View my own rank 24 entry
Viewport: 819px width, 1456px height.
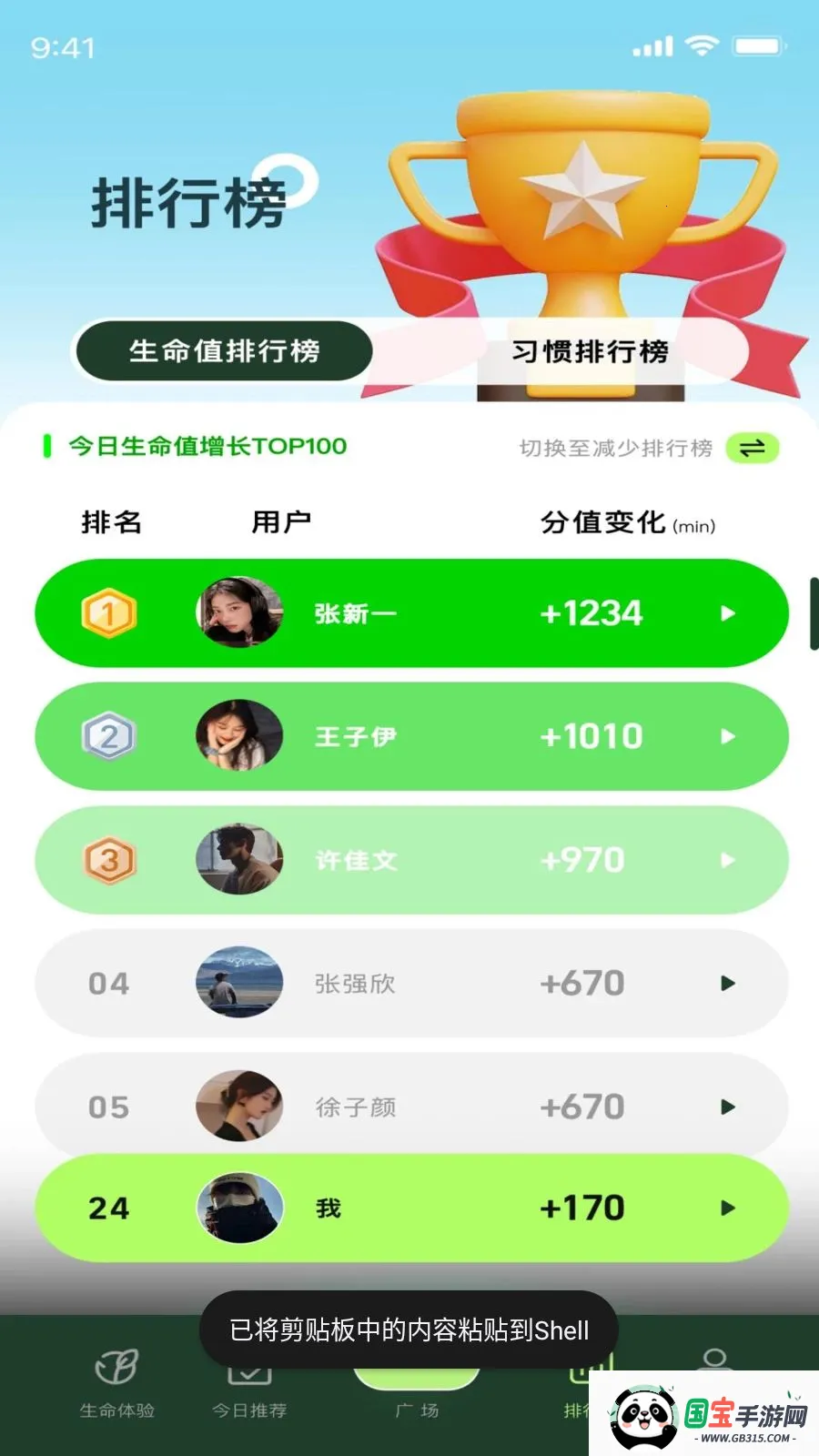click(411, 1208)
